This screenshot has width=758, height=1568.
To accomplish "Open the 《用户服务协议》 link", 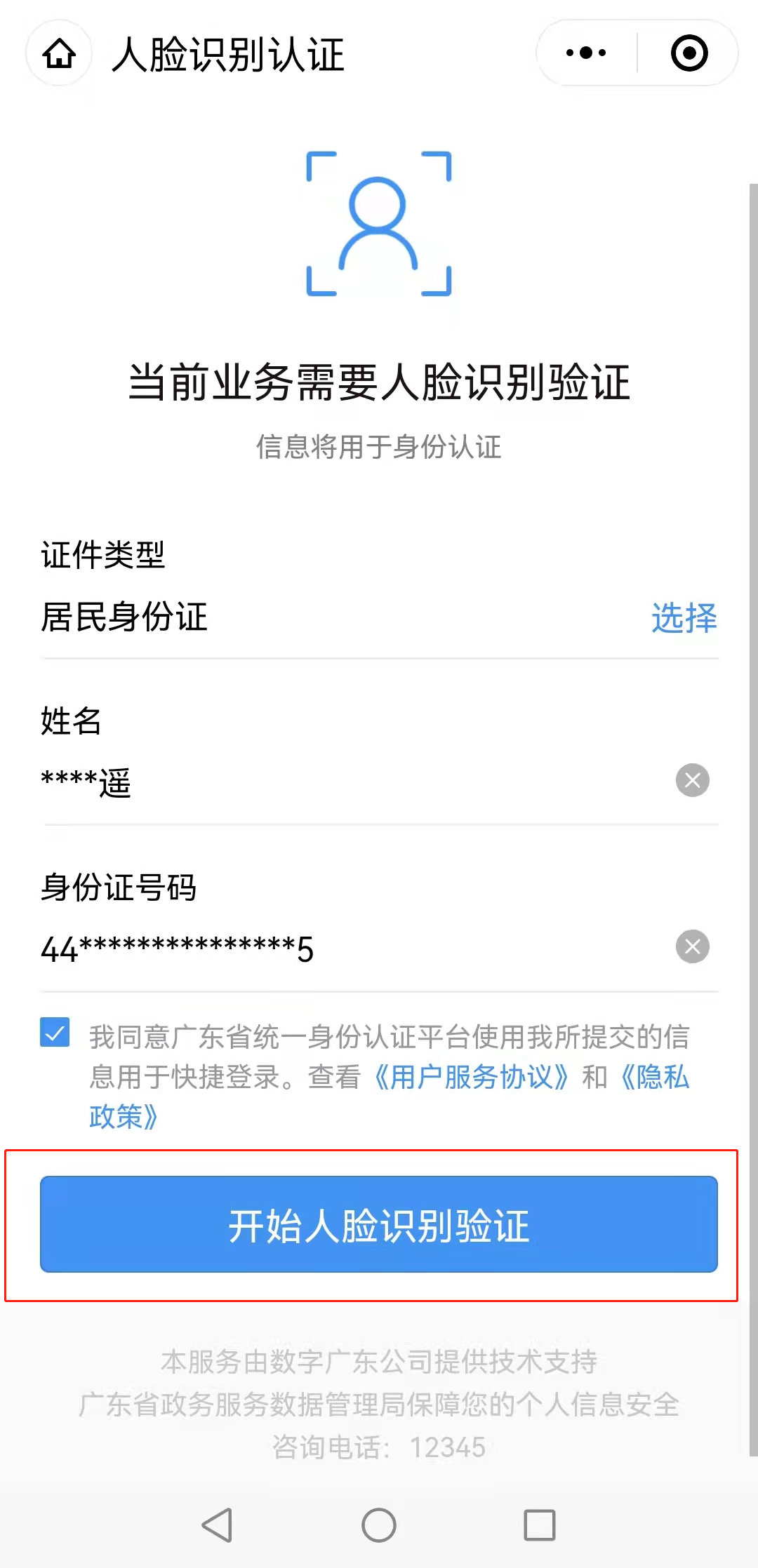I will (470, 1077).
